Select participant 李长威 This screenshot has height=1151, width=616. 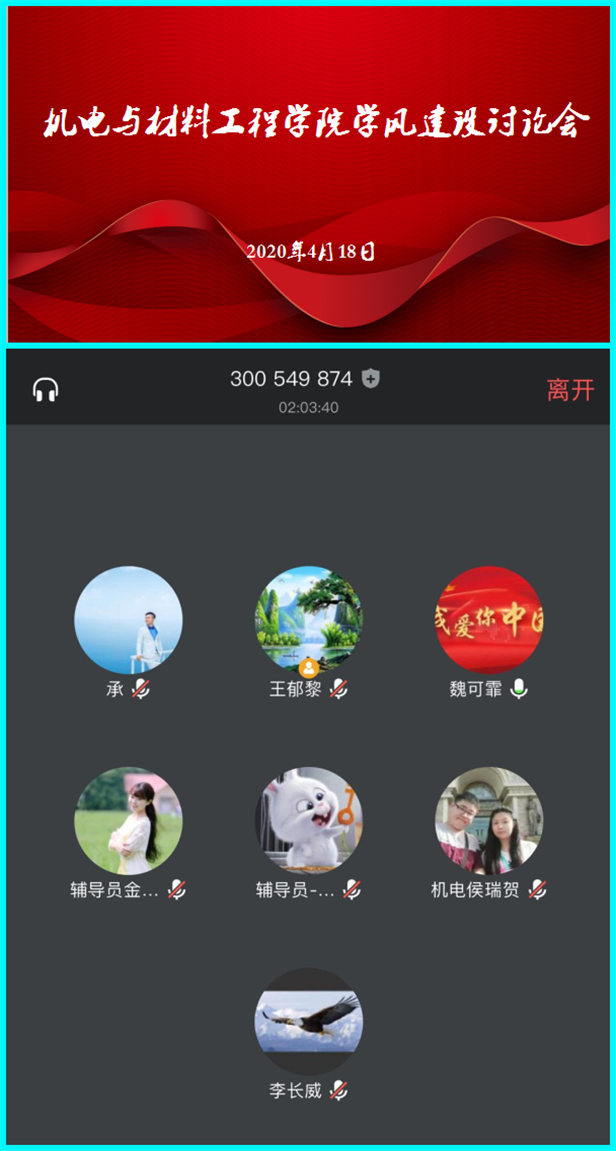[308, 1021]
